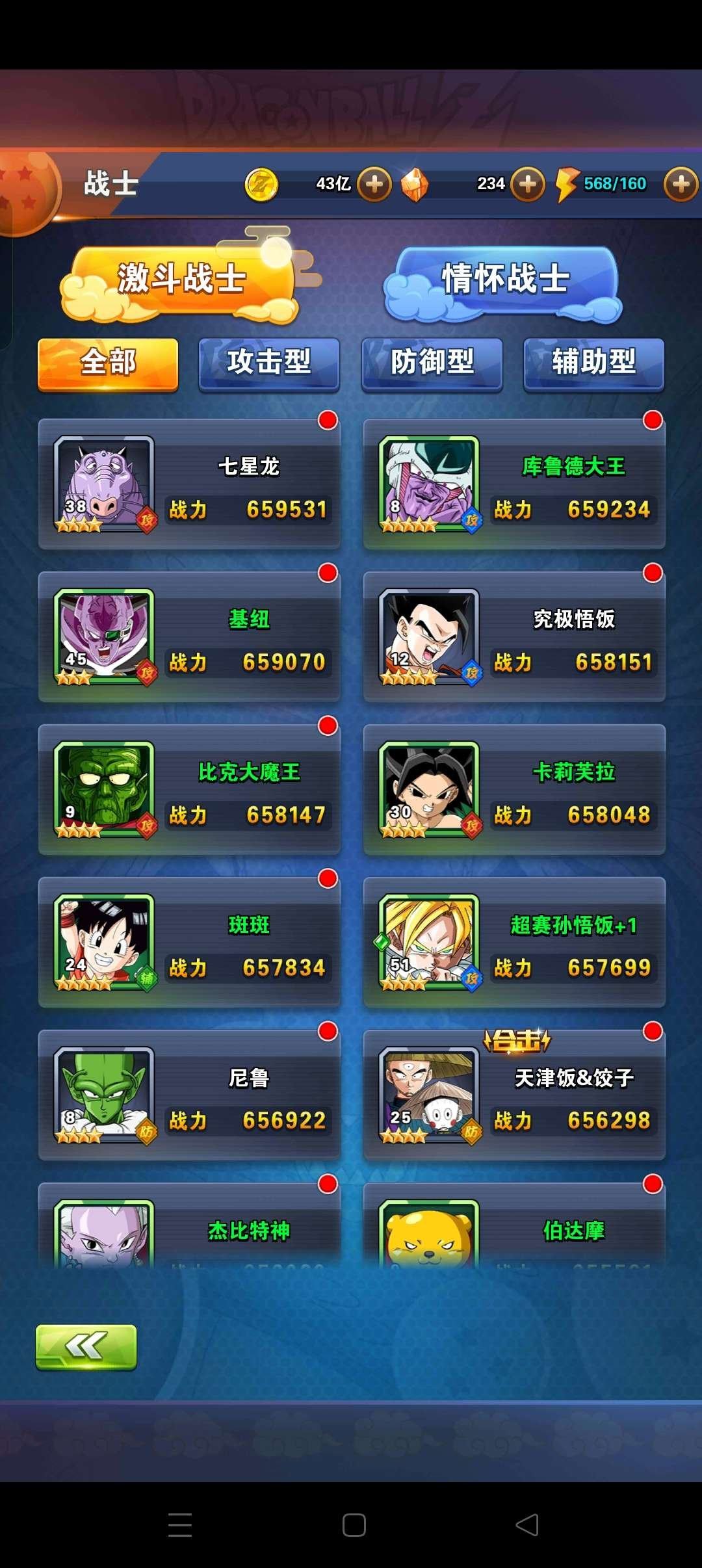
Task: Open the 卡莉芙拉 warrior card
Action: (x=514, y=791)
